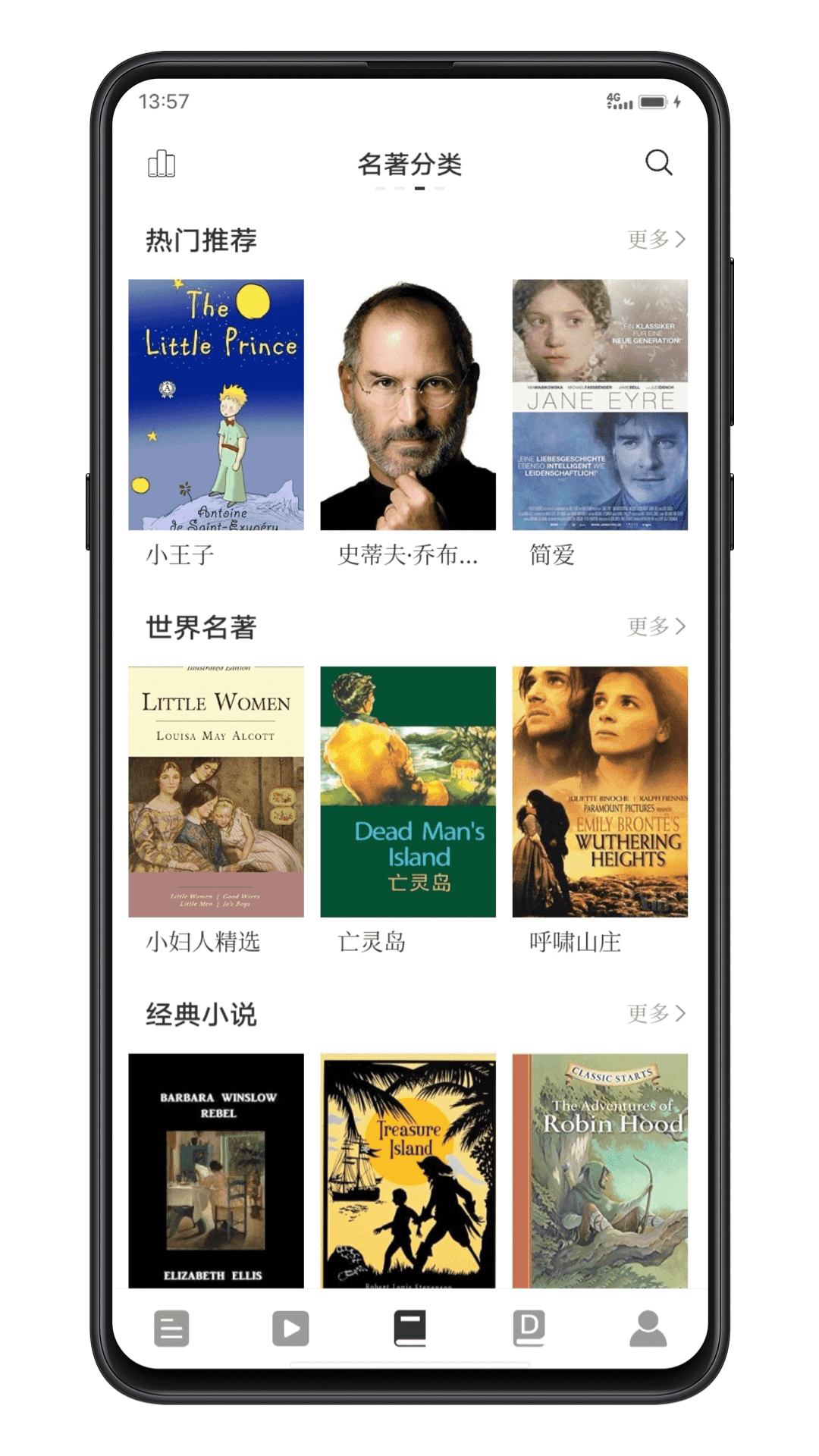This screenshot has height=1456, width=819.
Task: Tap 更多 next to 经典小说
Action: point(656,1013)
